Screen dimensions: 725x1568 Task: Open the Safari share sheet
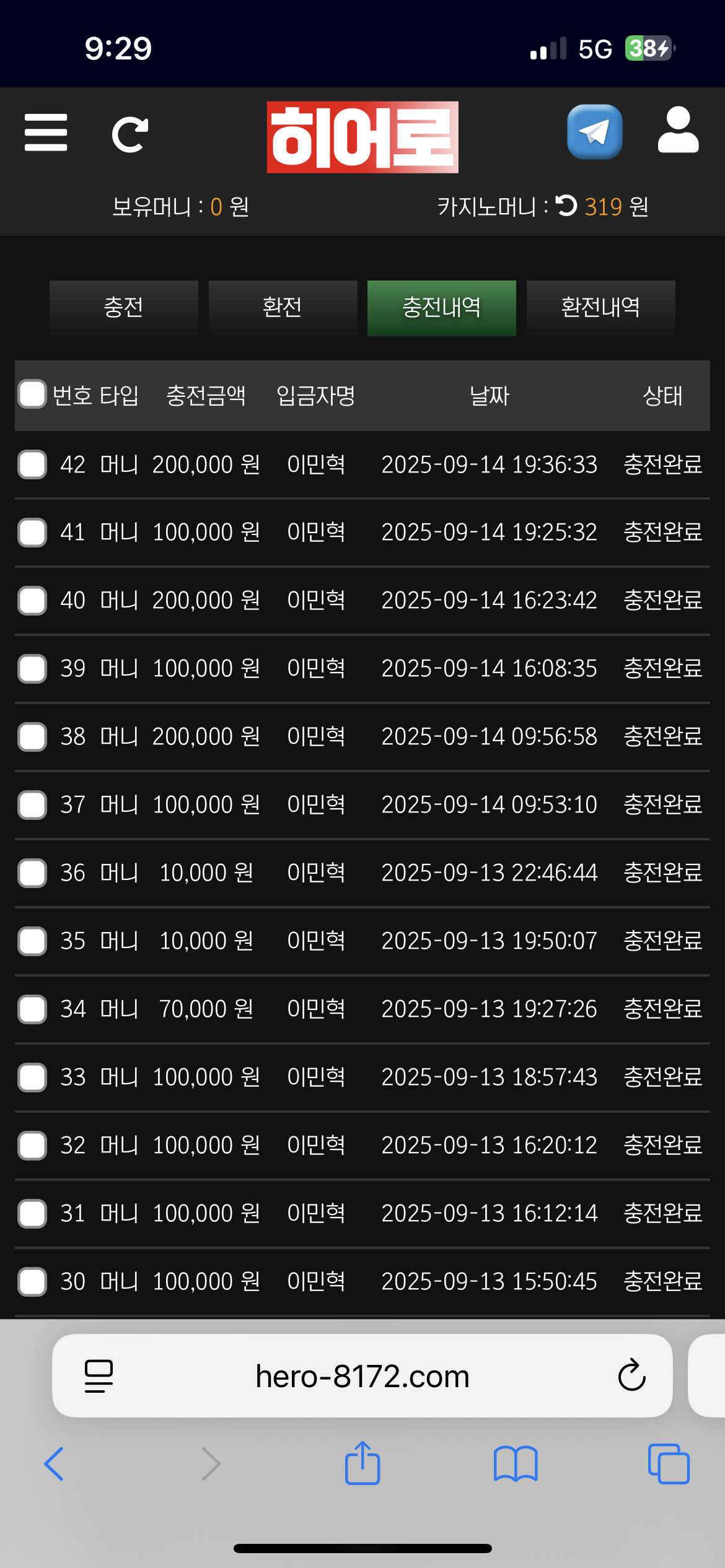(x=362, y=1464)
